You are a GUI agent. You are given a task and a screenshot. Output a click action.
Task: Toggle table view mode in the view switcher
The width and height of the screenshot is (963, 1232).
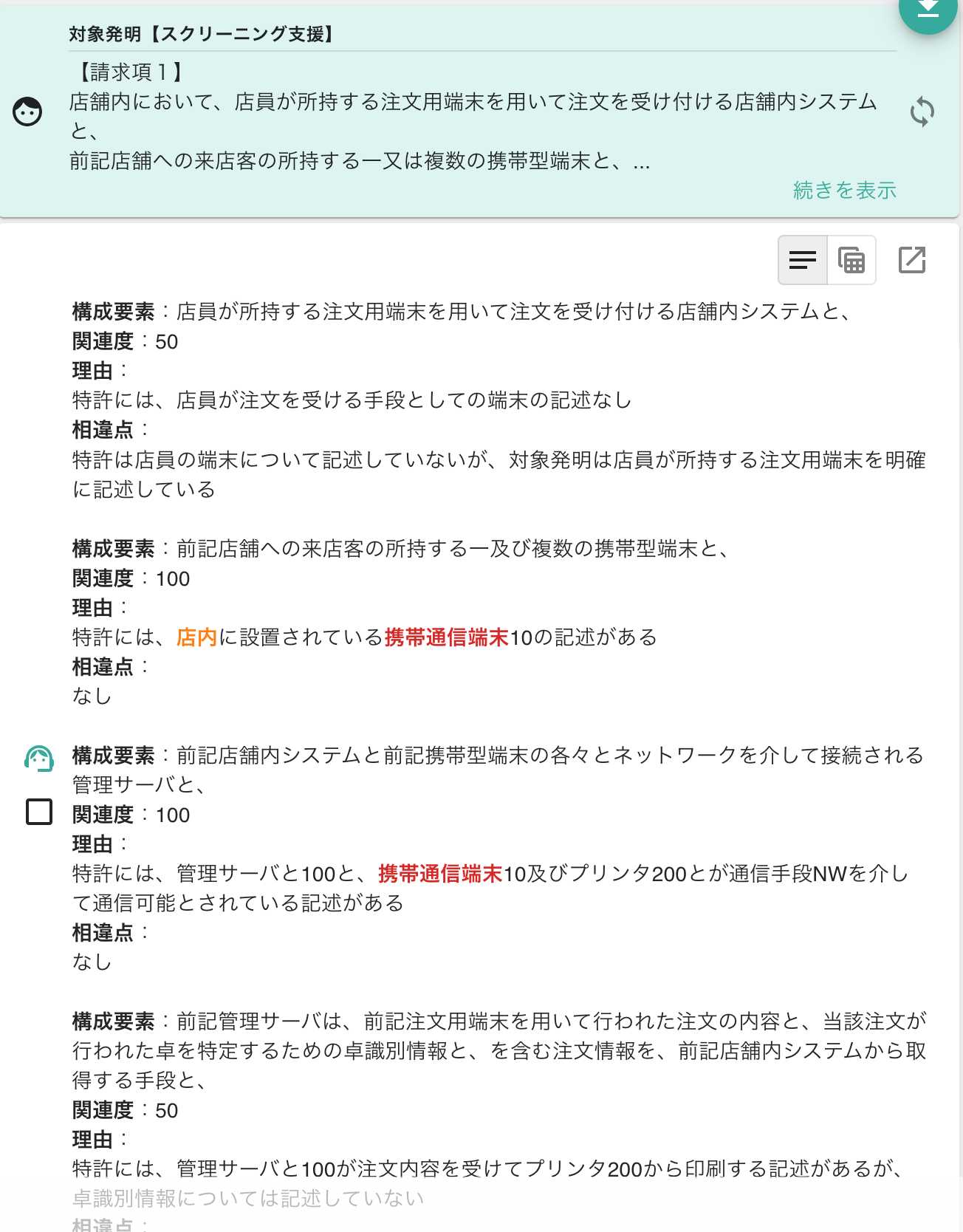[x=851, y=259]
